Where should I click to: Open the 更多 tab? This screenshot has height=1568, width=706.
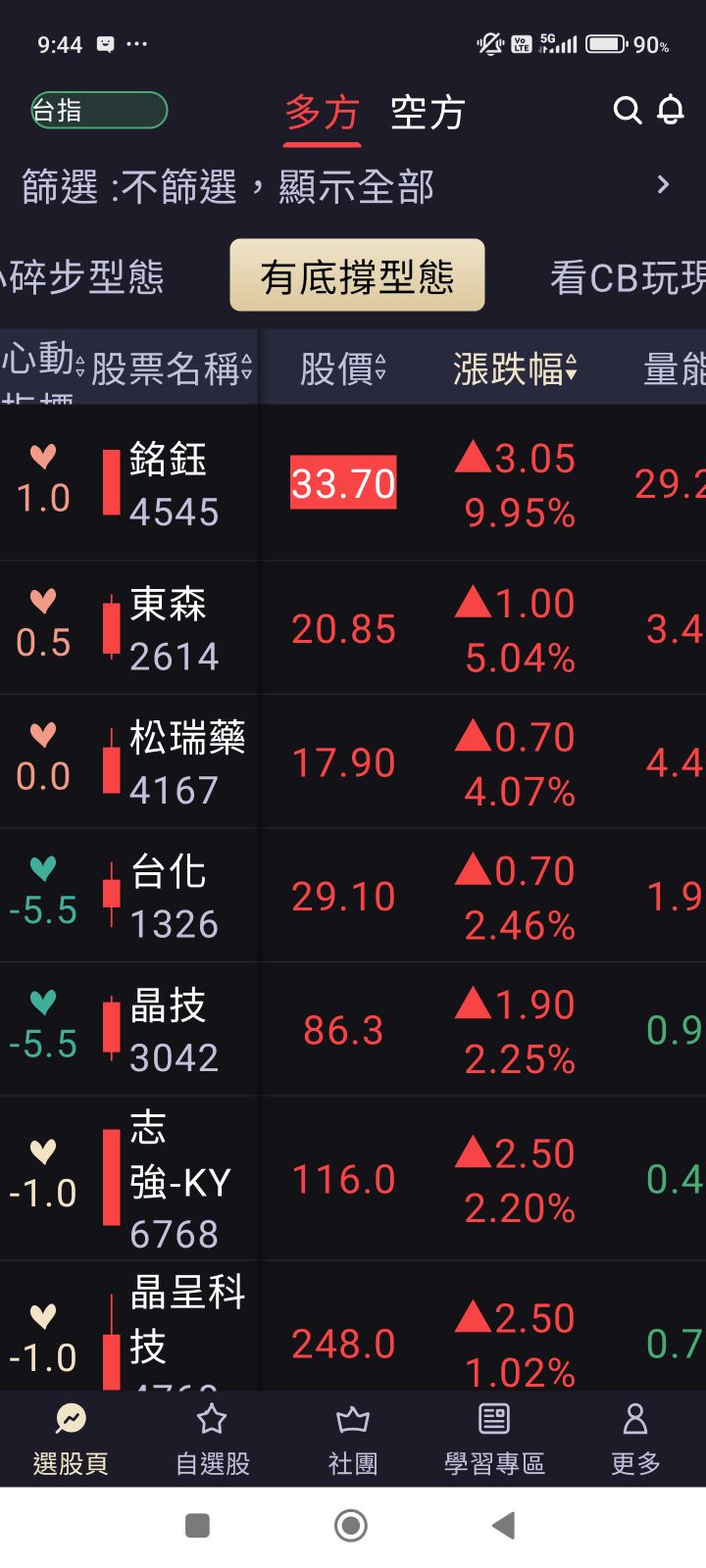(635, 1439)
